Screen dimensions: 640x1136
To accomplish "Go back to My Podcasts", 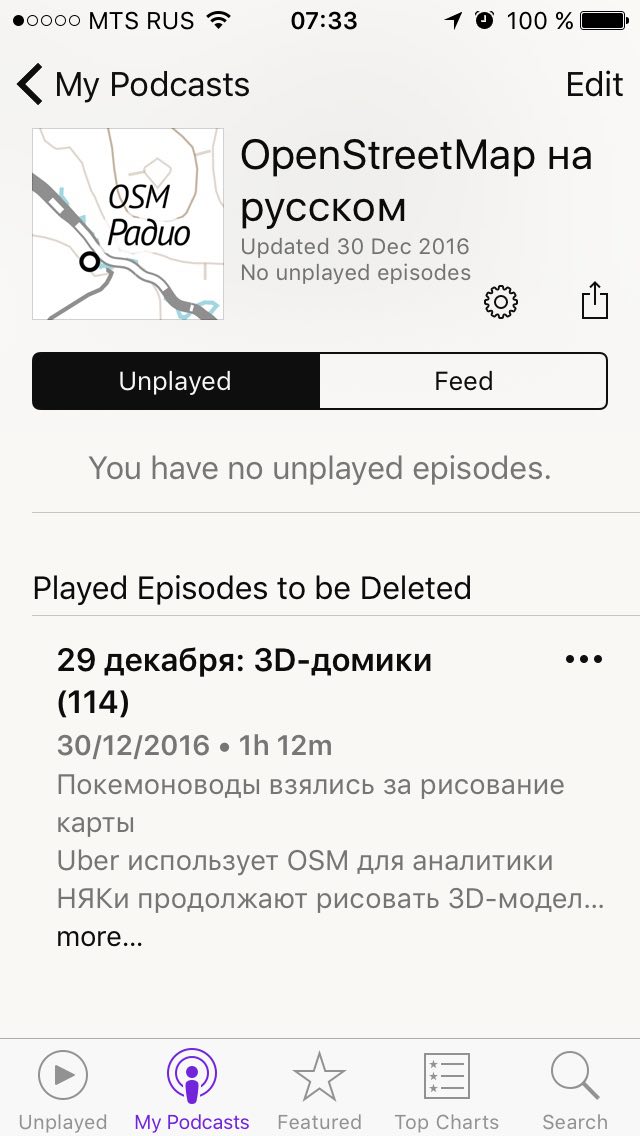I will click(x=133, y=85).
